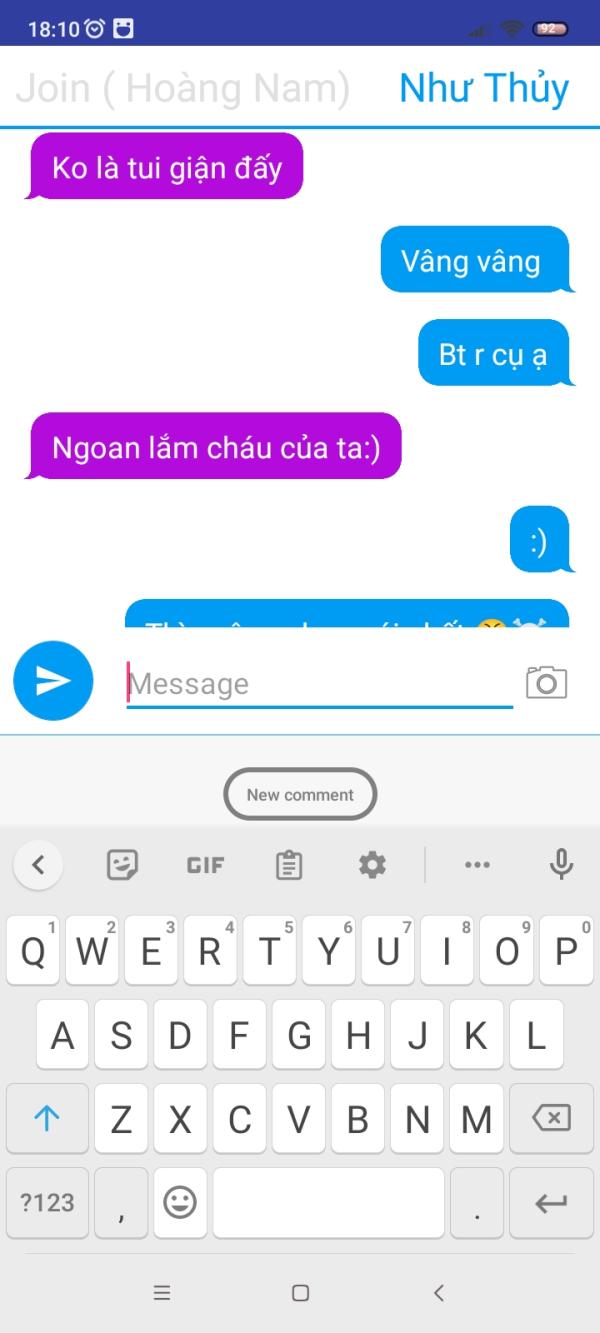Image resolution: width=600 pixels, height=1333 pixels.
Task: Tap the shift key on the keyboard
Action: pyautogui.click(x=47, y=1118)
